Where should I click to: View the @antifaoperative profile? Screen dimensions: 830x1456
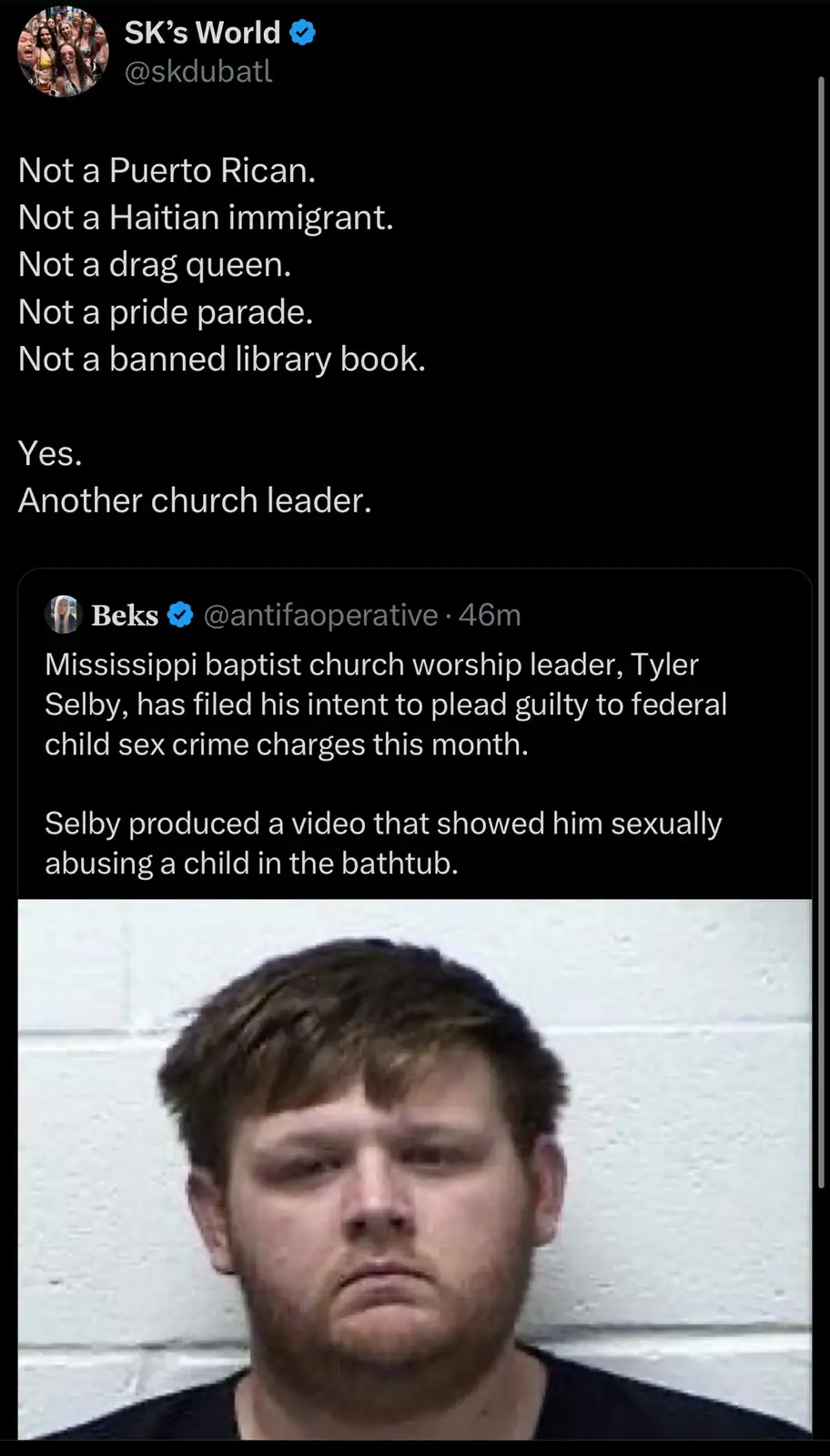coord(320,615)
